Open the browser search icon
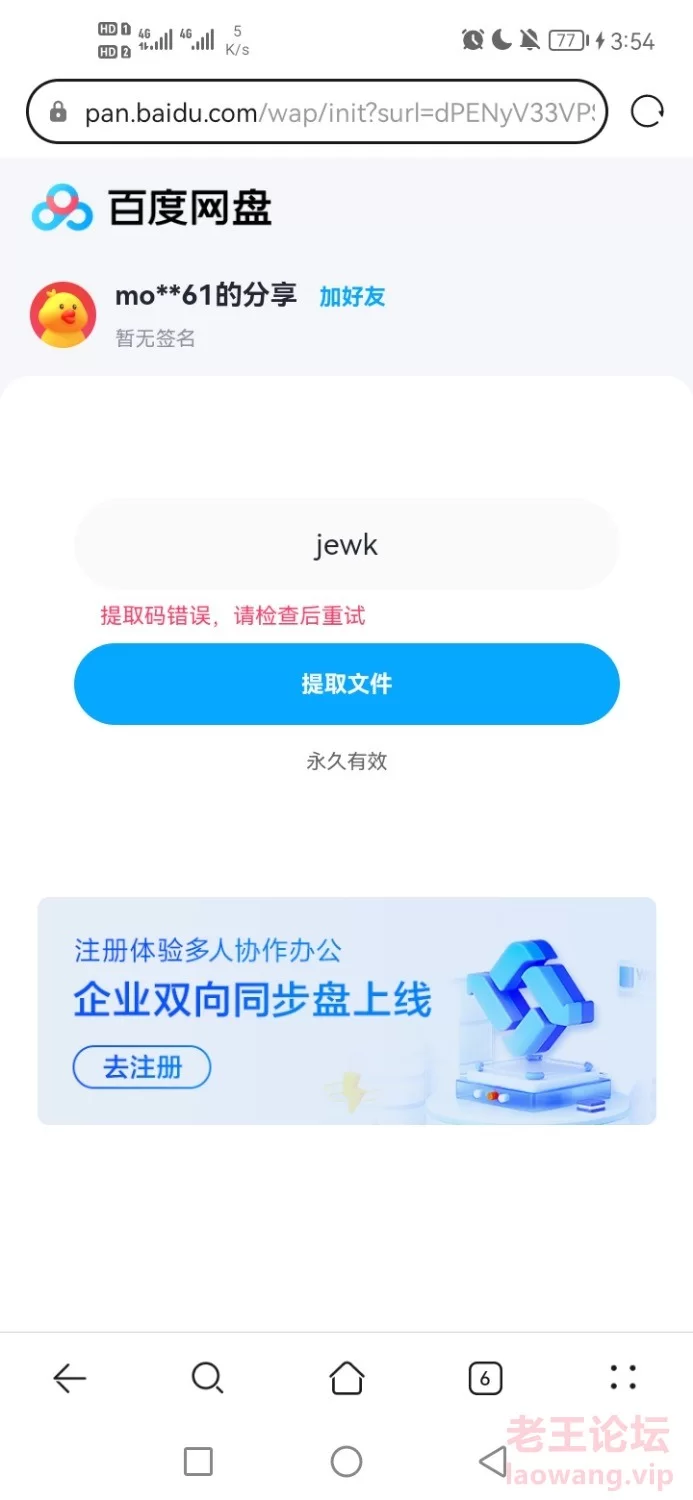The image size is (693, 1500). 207,1379
